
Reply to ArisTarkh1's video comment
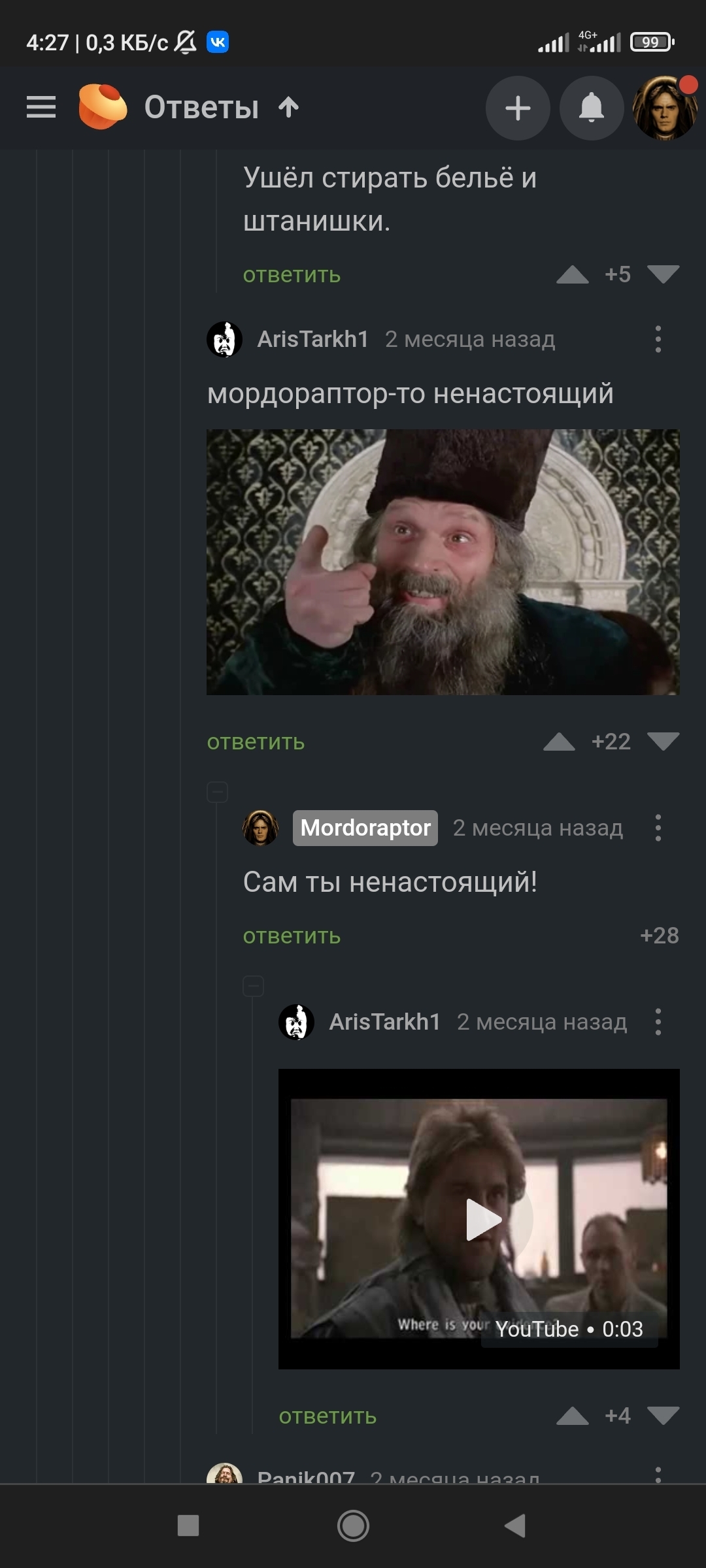pyautogui.click(x=328, y=1416)
